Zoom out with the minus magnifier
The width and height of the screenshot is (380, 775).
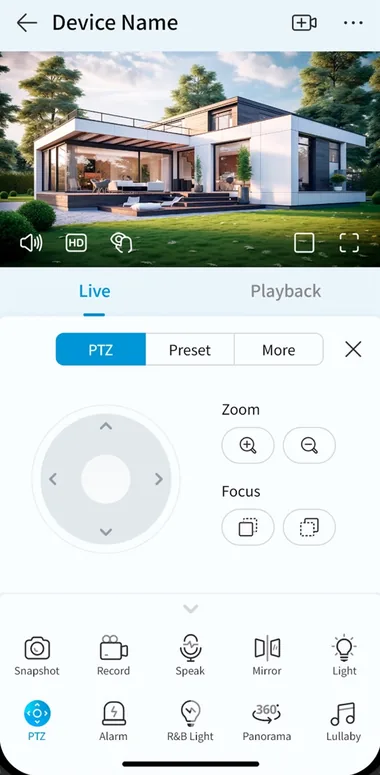(309, 445)
